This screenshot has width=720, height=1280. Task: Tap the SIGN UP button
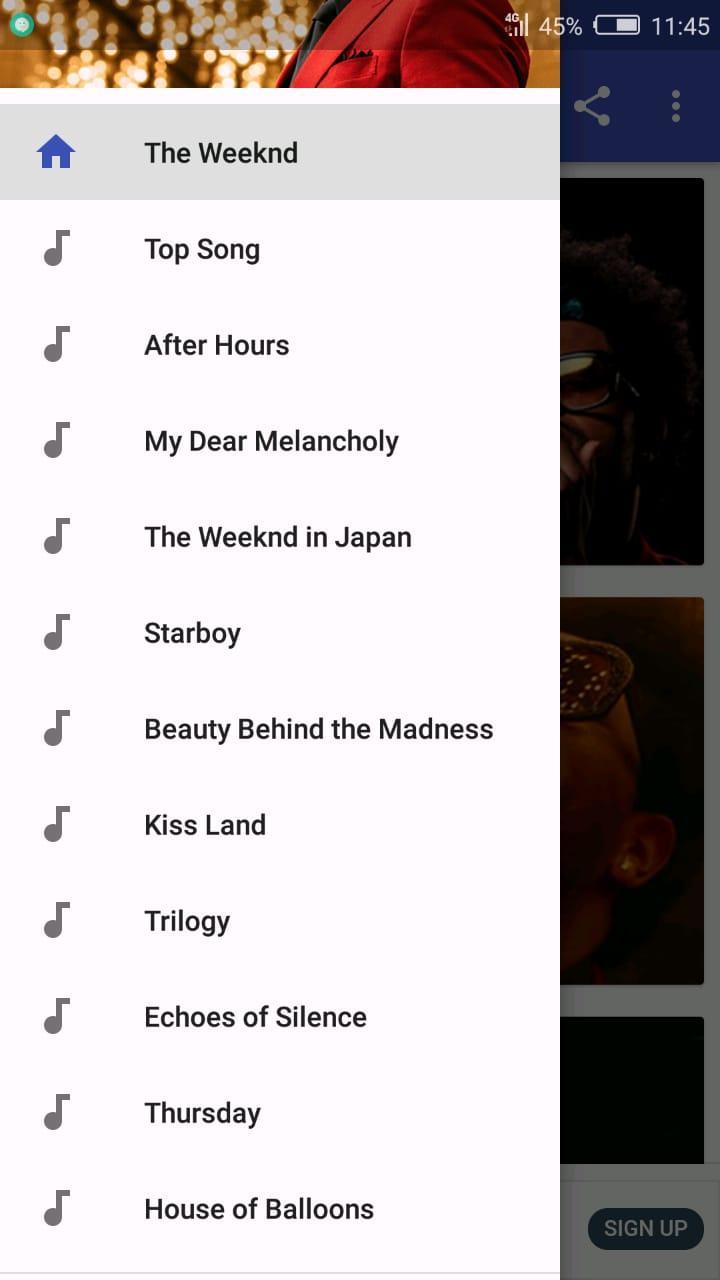[645, 1228]
